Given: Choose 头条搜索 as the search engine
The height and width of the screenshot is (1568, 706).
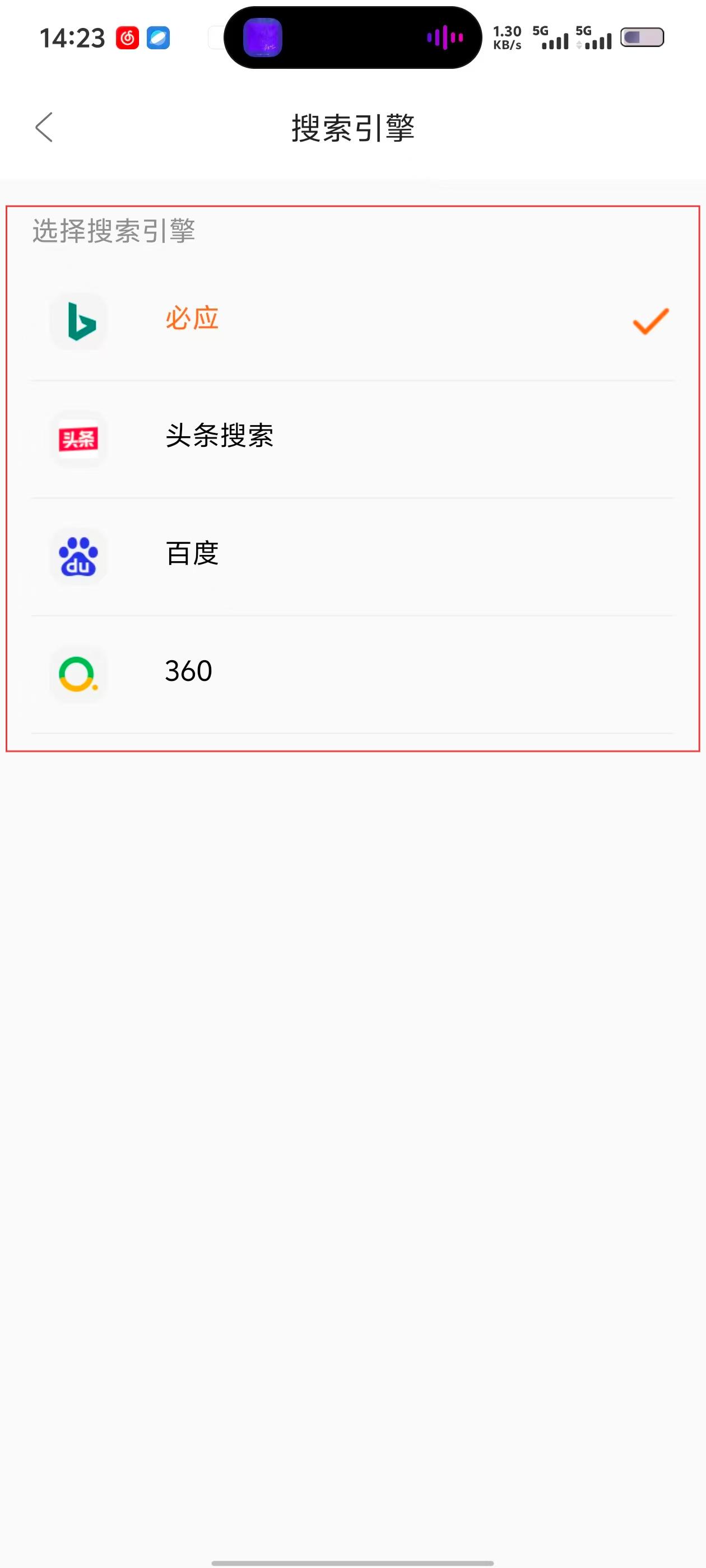Looking at the screenshot, I should (352, 437).
